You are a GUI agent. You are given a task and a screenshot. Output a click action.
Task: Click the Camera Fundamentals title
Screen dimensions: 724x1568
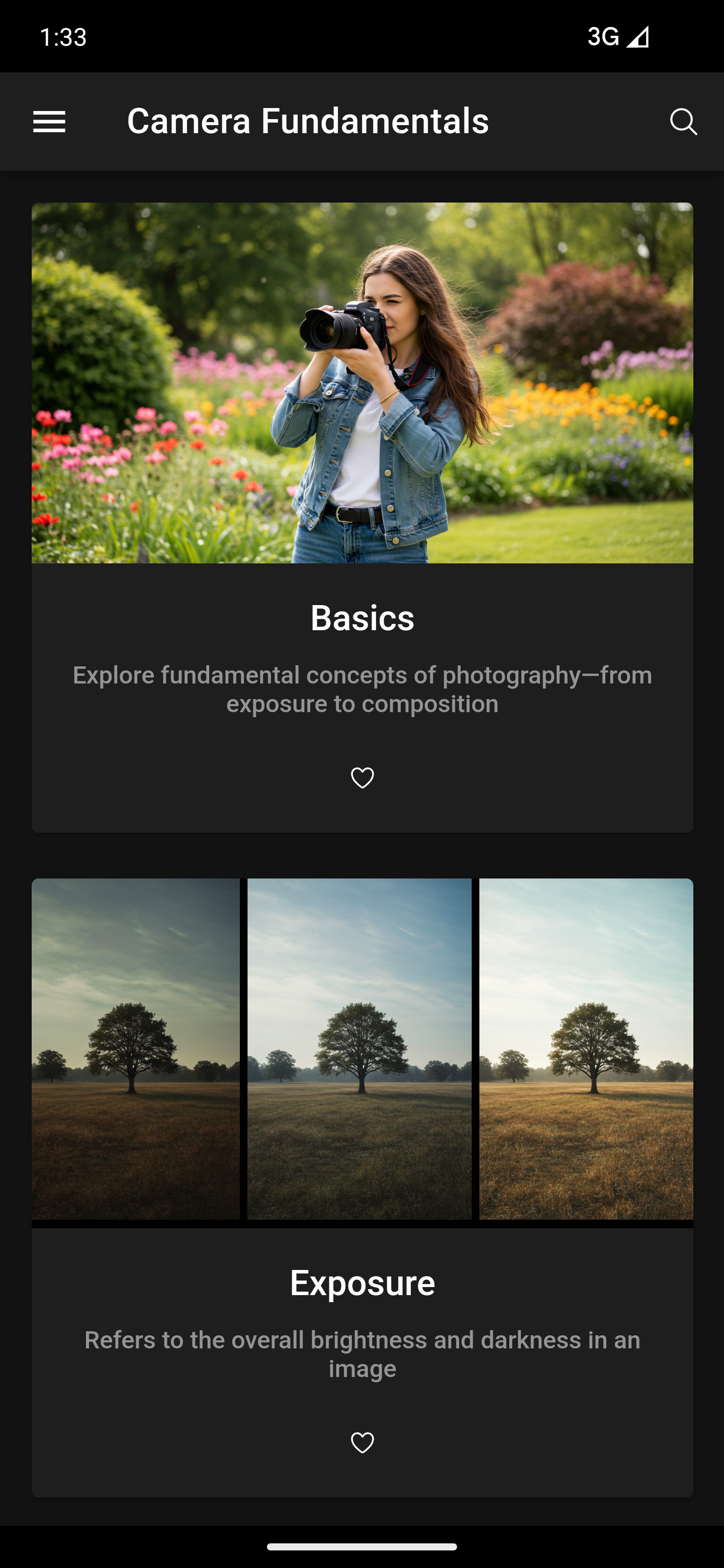[x=308, y=121]
